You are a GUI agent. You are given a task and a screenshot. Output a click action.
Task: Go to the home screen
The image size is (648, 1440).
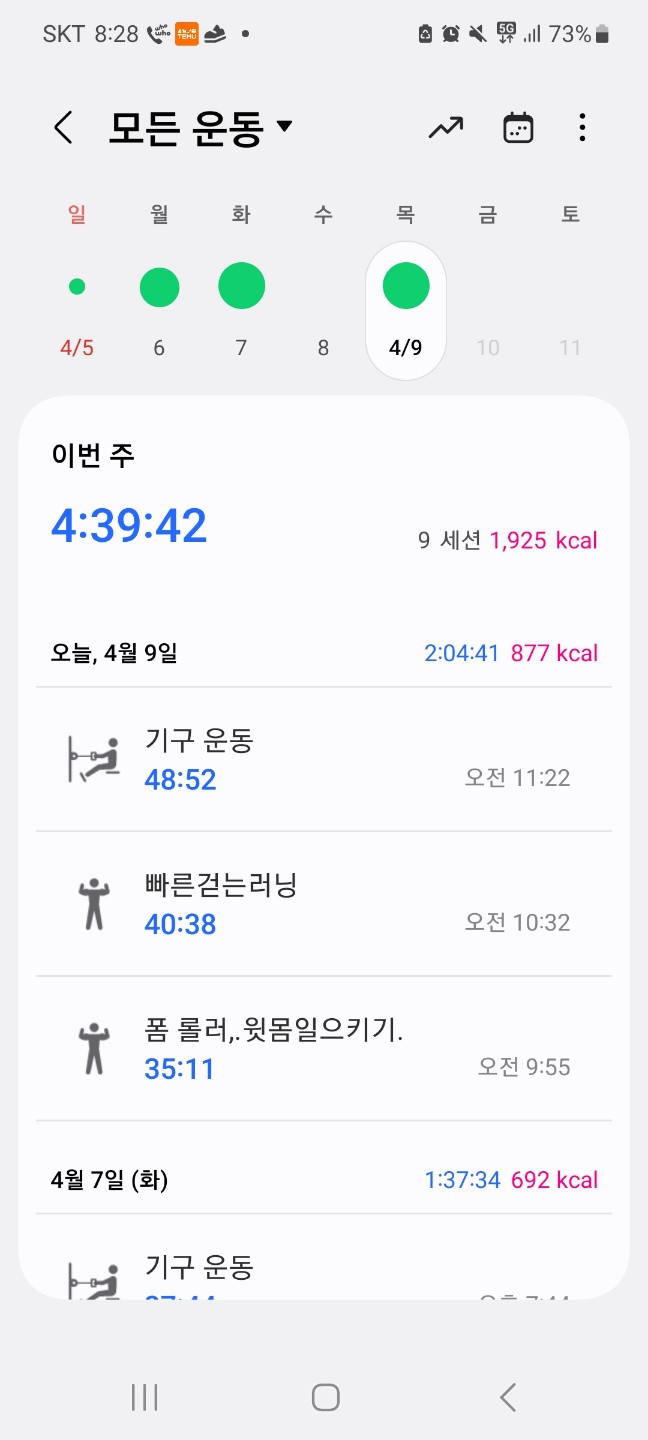(325, 1397)
